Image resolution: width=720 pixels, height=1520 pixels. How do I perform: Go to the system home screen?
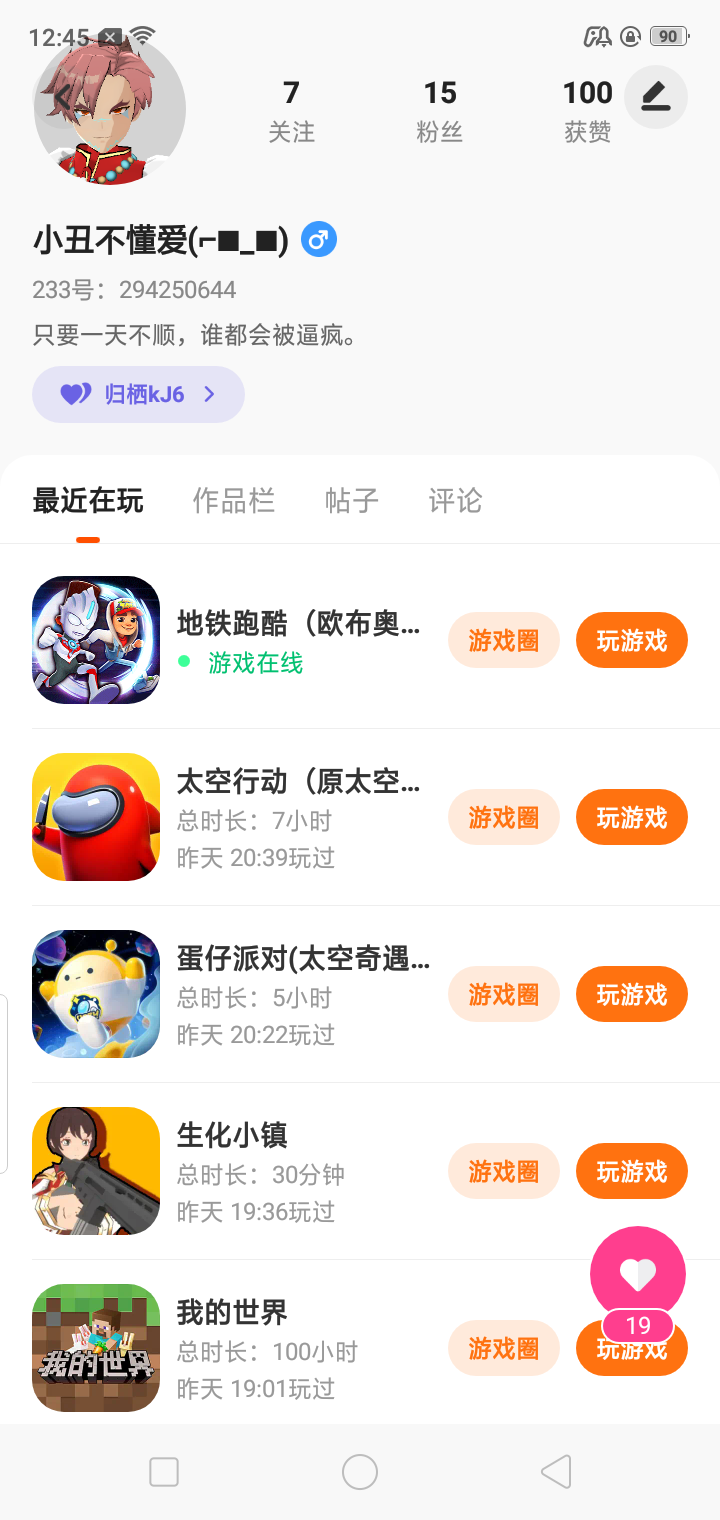coord(359,1472)
